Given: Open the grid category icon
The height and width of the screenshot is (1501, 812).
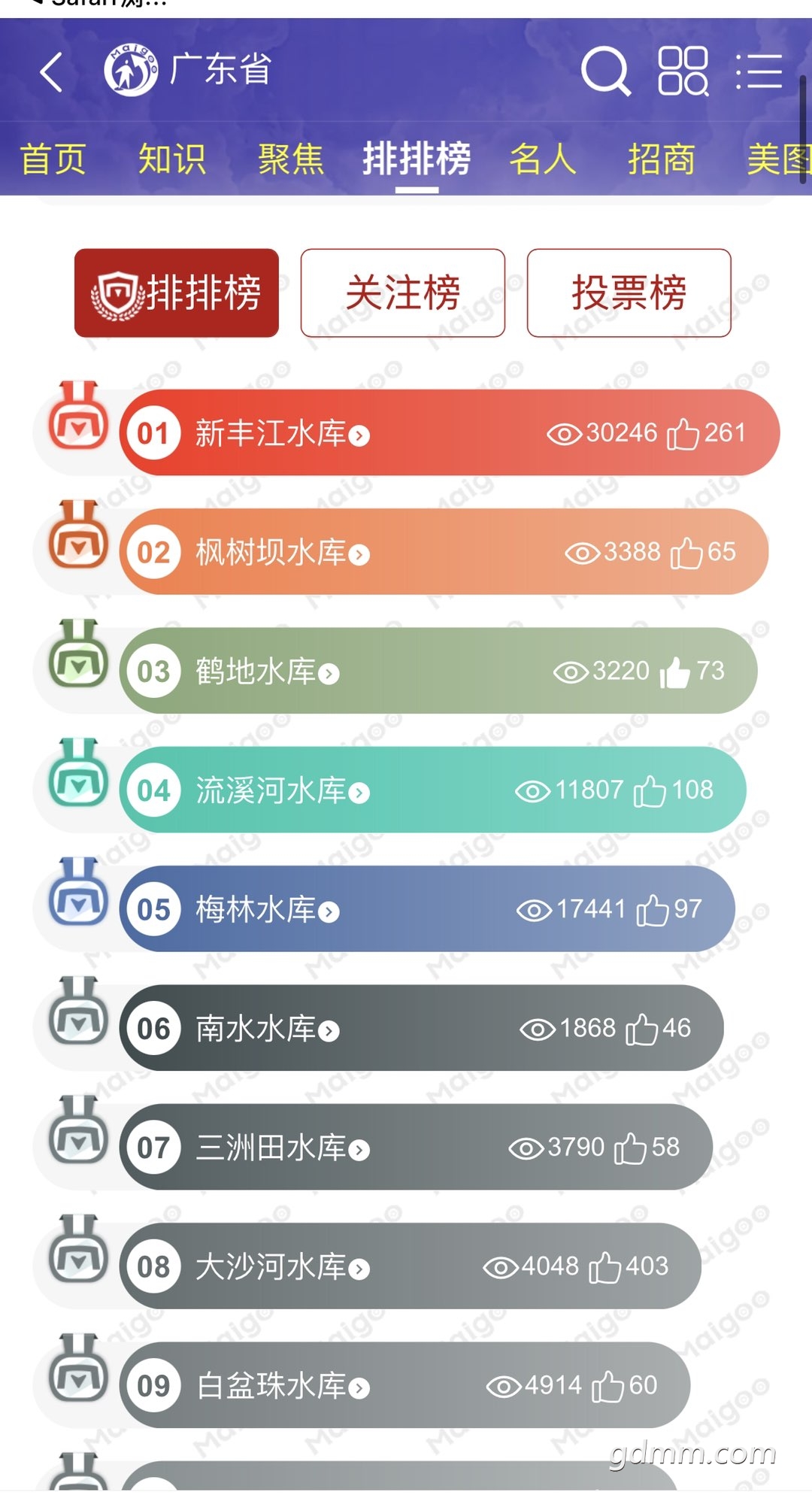Looking at the screenshot, I should 683,71.
